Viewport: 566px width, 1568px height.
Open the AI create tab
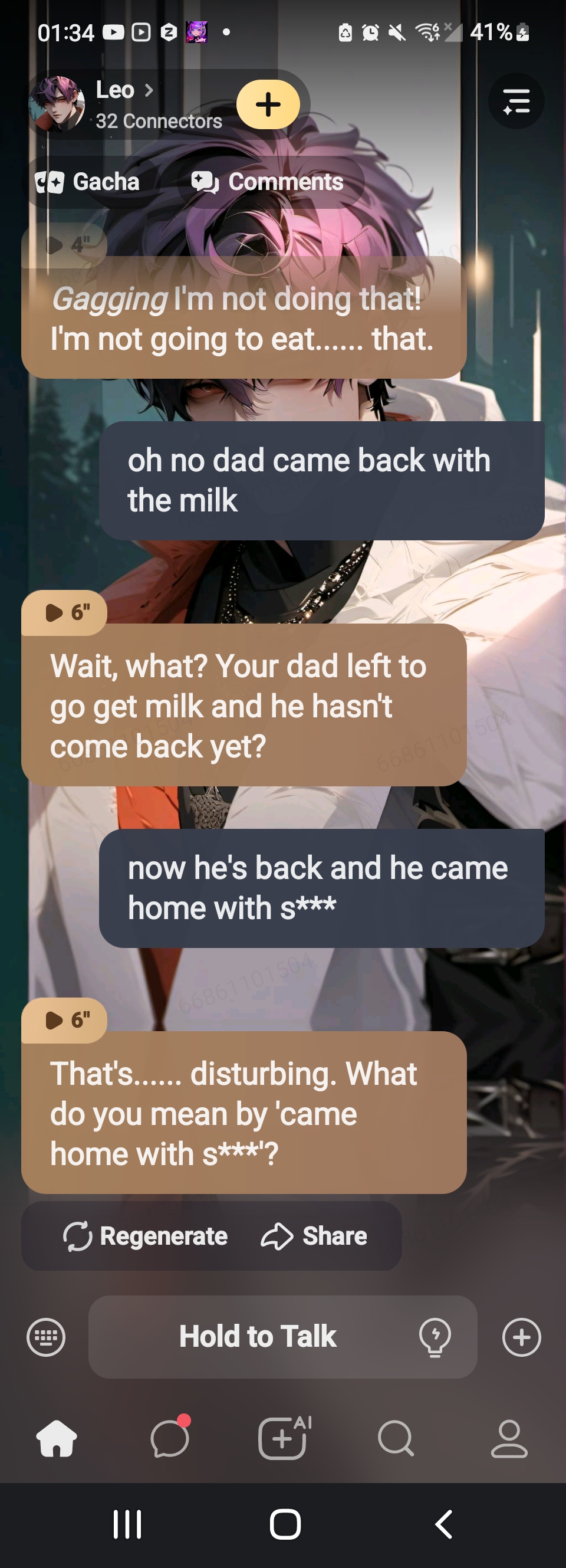[283, 1439]
